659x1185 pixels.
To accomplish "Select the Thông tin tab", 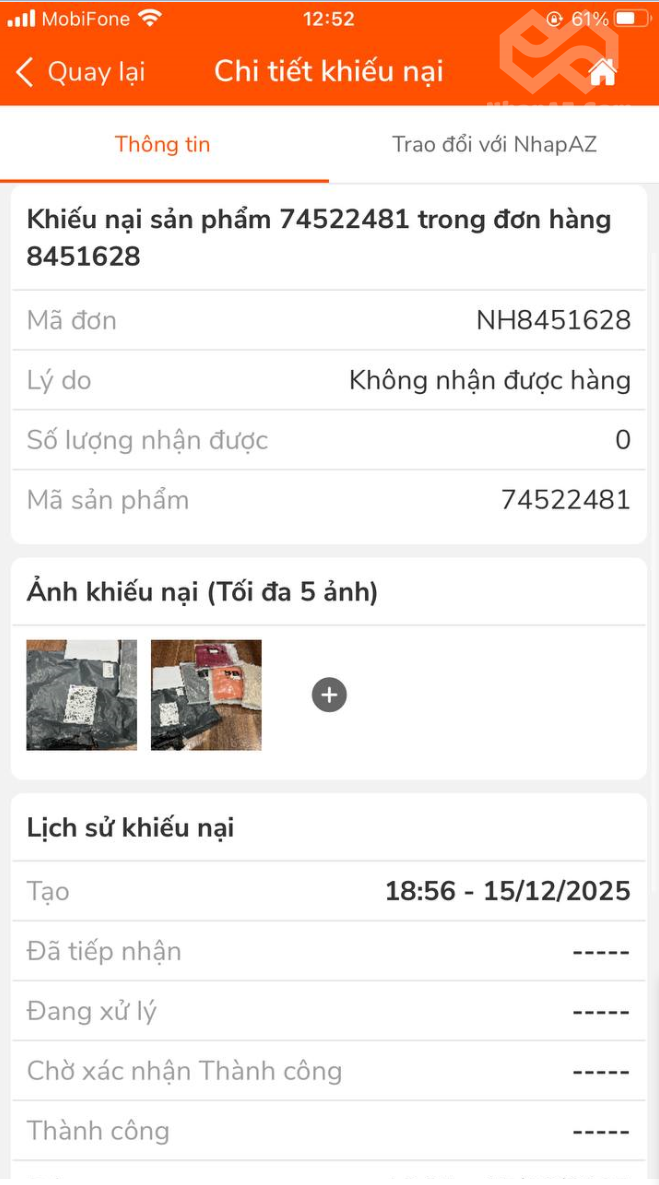I will point(163,144).
